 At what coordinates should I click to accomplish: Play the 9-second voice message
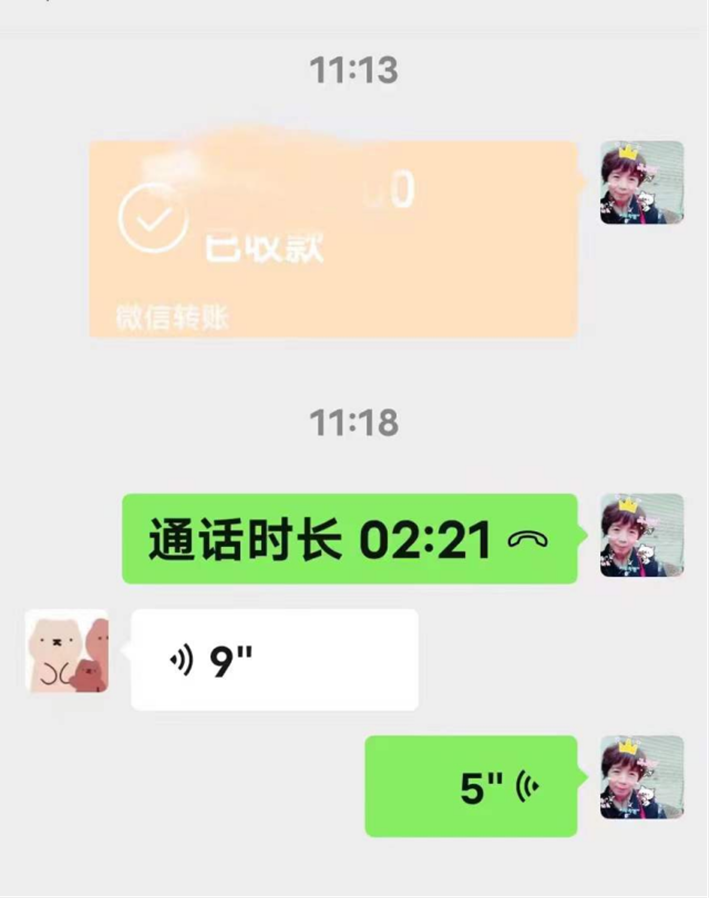point(274,660)
